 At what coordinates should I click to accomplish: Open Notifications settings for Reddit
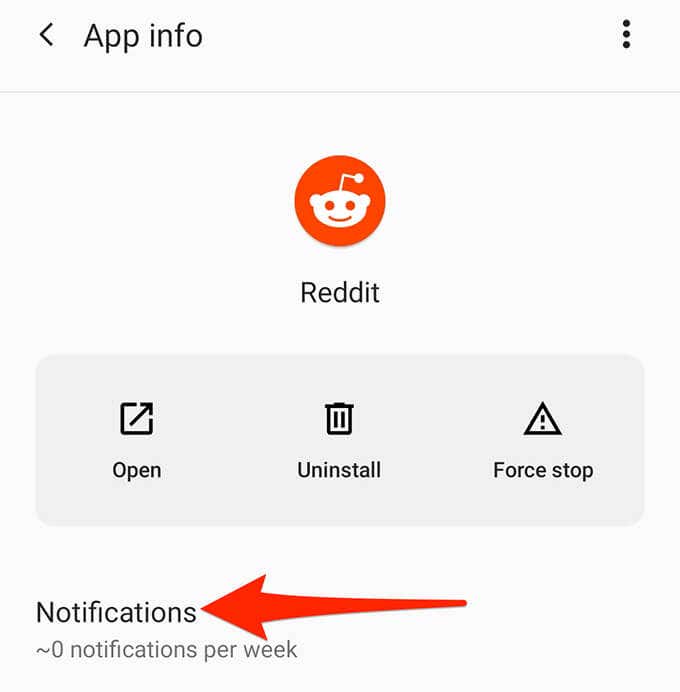[x=116, y=612]
